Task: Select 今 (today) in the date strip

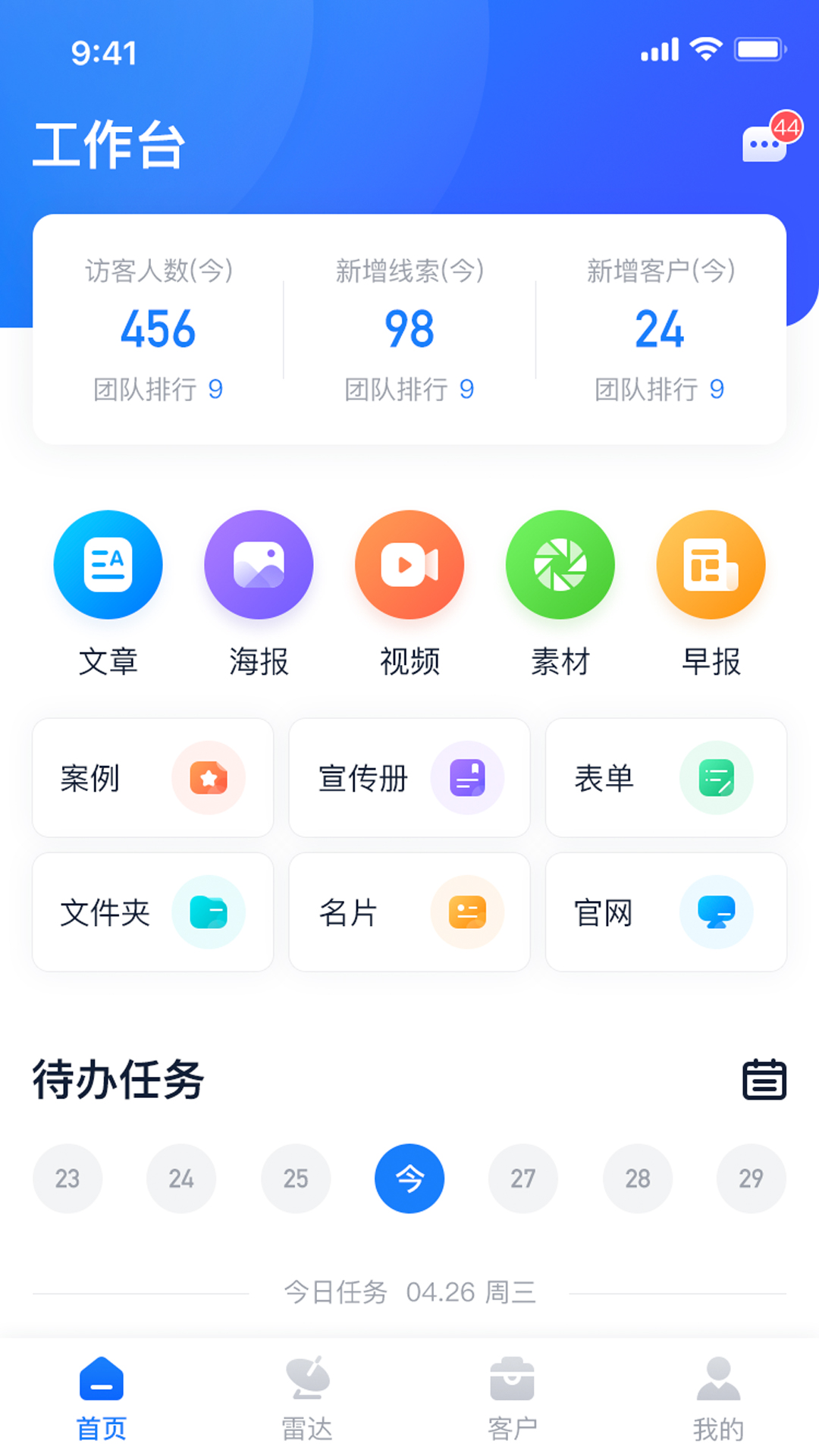Action: tap(409, 1178)
